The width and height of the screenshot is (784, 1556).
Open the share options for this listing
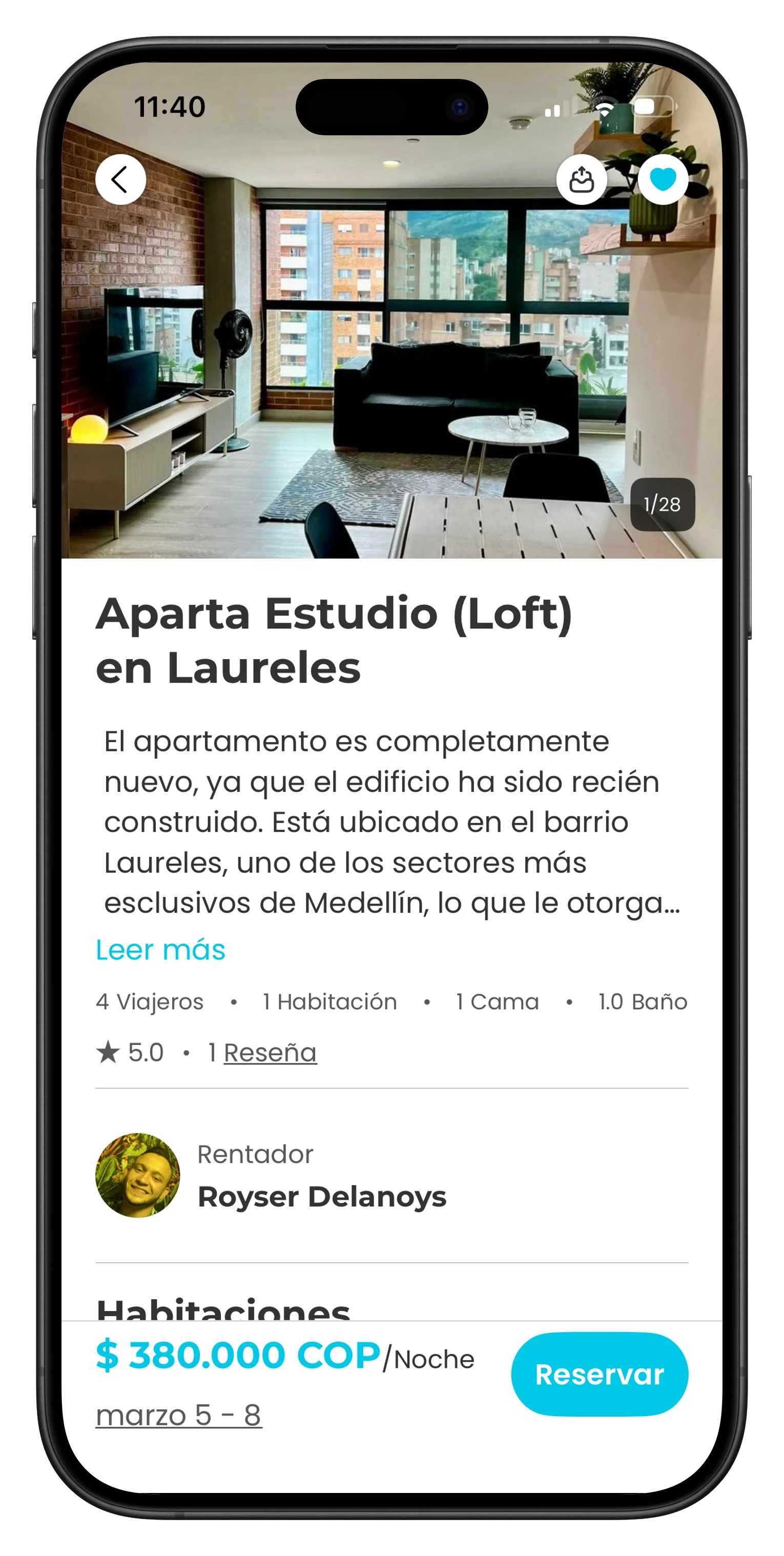[x=582, y=179]
